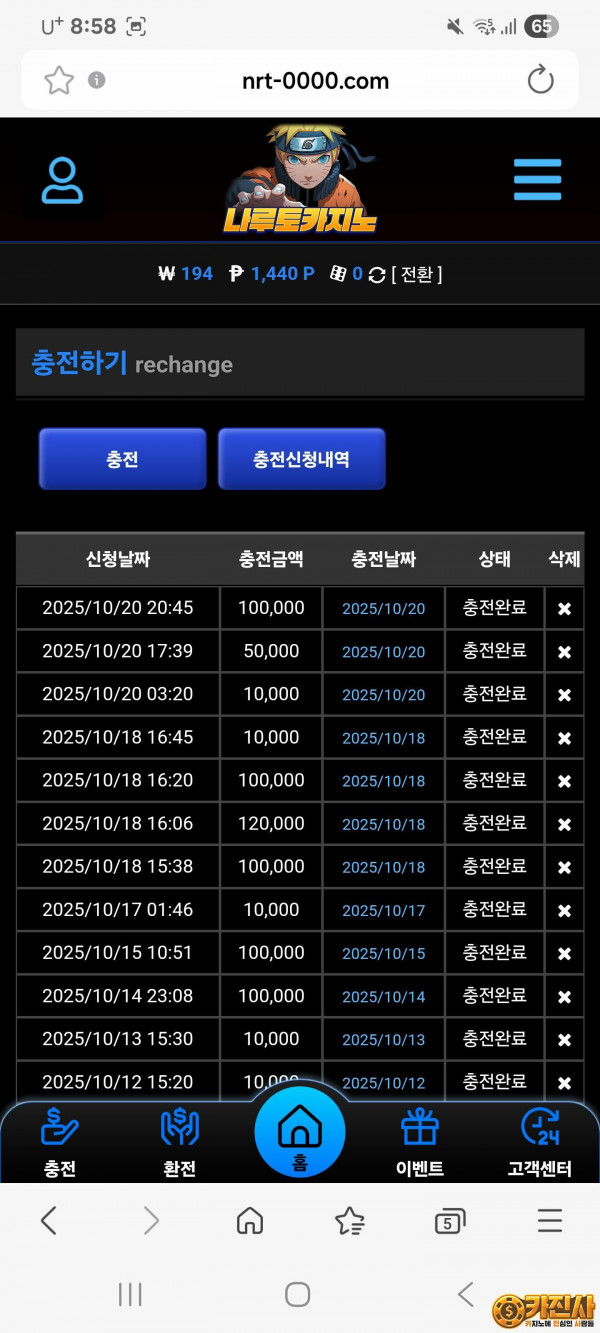The height and width of the screenshot is (1333, 600).
Task: Go to the 홈 tab
Action: tap(299, 1135)
